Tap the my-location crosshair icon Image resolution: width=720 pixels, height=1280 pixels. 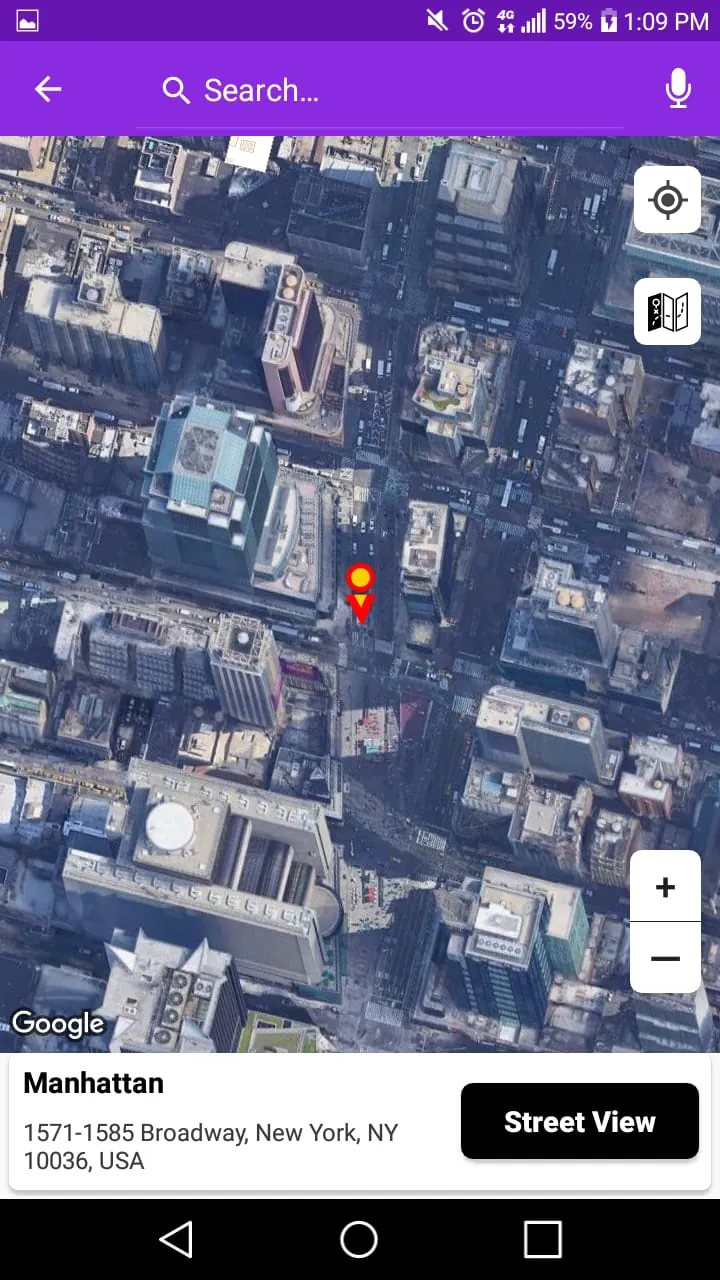666,200
